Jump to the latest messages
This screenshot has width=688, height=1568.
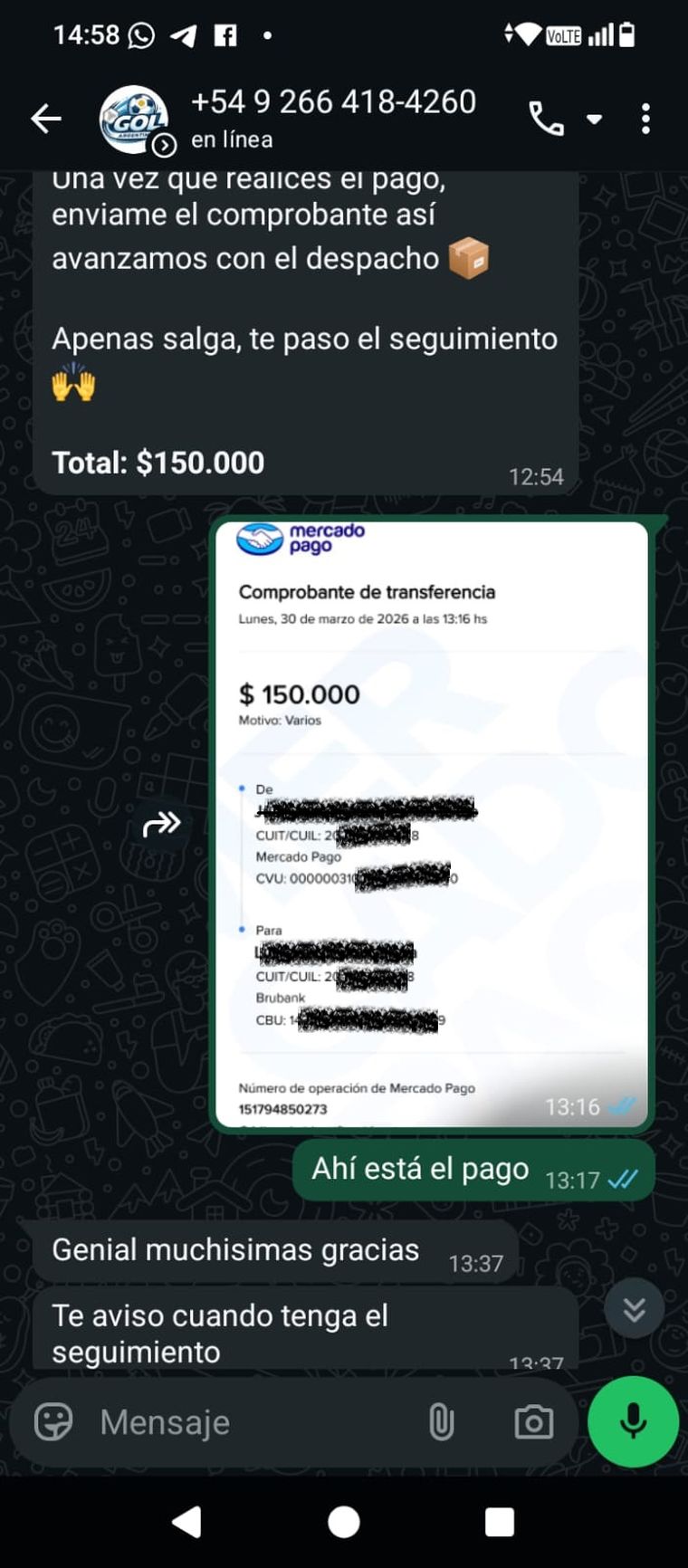coord(634,1308)
